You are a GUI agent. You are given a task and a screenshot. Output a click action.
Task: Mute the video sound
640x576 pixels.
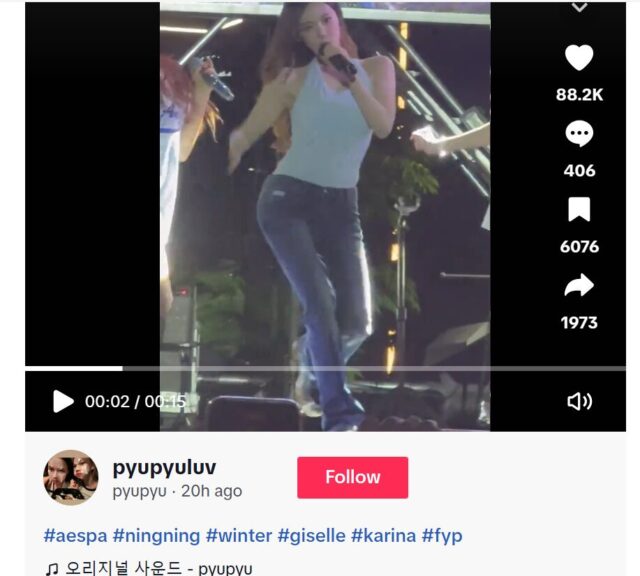[x=579, y=401]
